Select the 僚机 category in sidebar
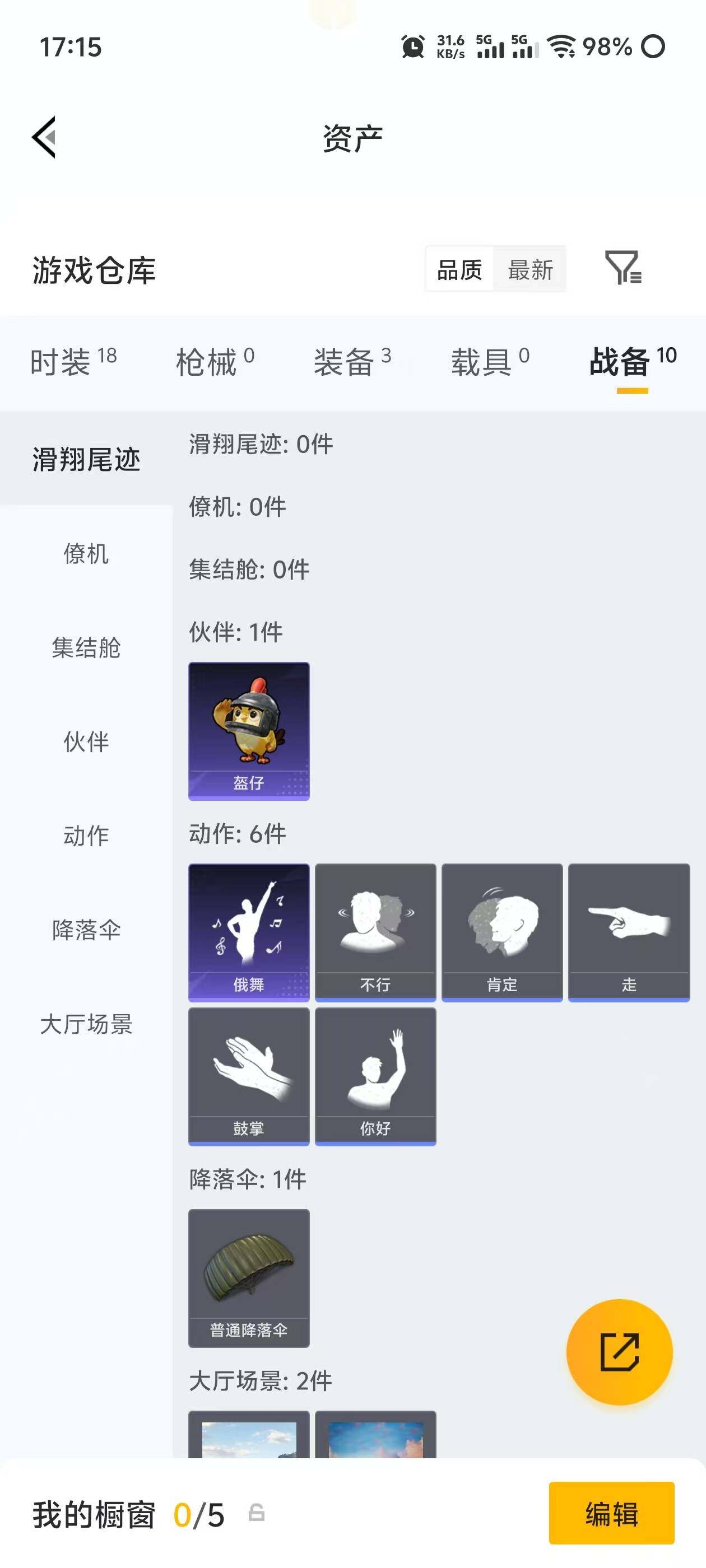The height and width of the screenshot is (1568, 706). point(85,554)
